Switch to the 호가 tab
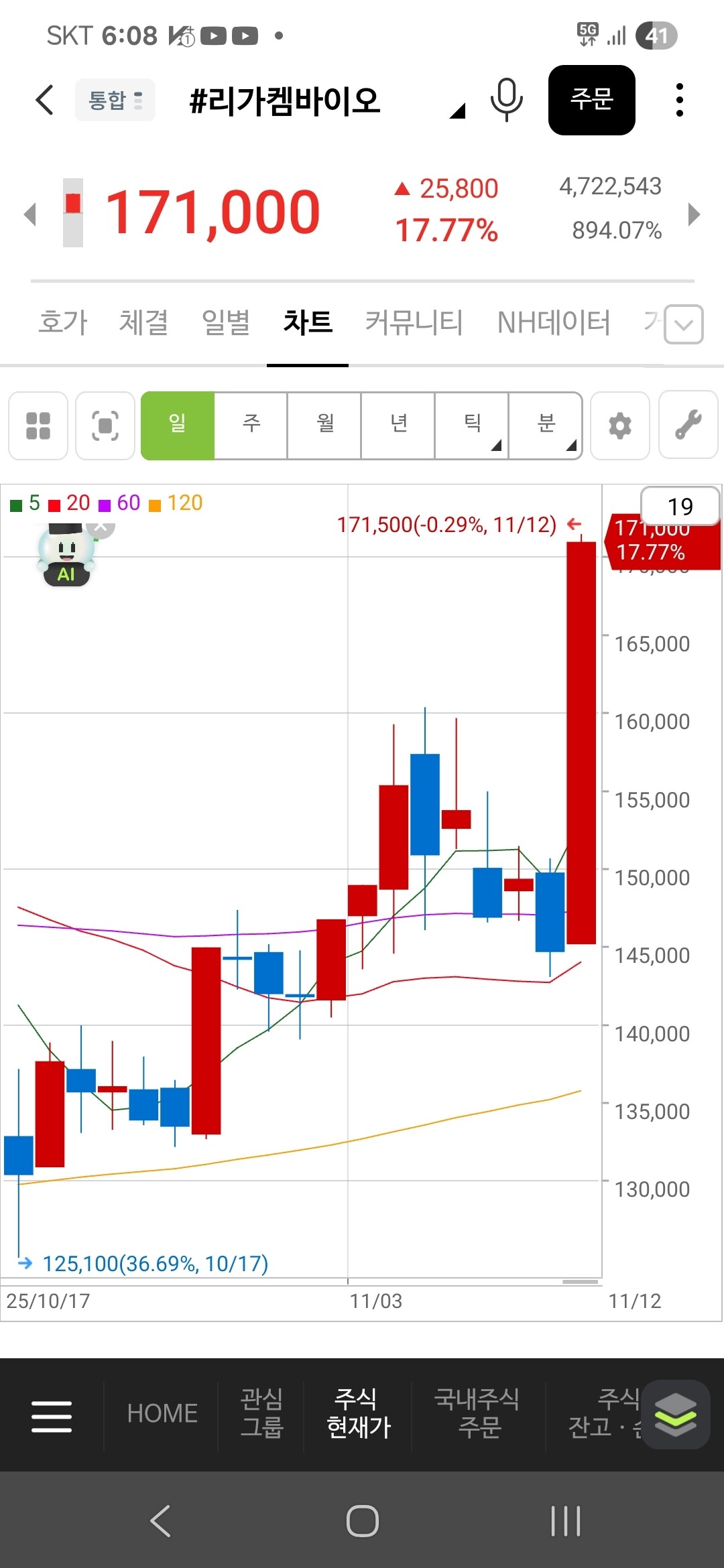 point(63,322)
